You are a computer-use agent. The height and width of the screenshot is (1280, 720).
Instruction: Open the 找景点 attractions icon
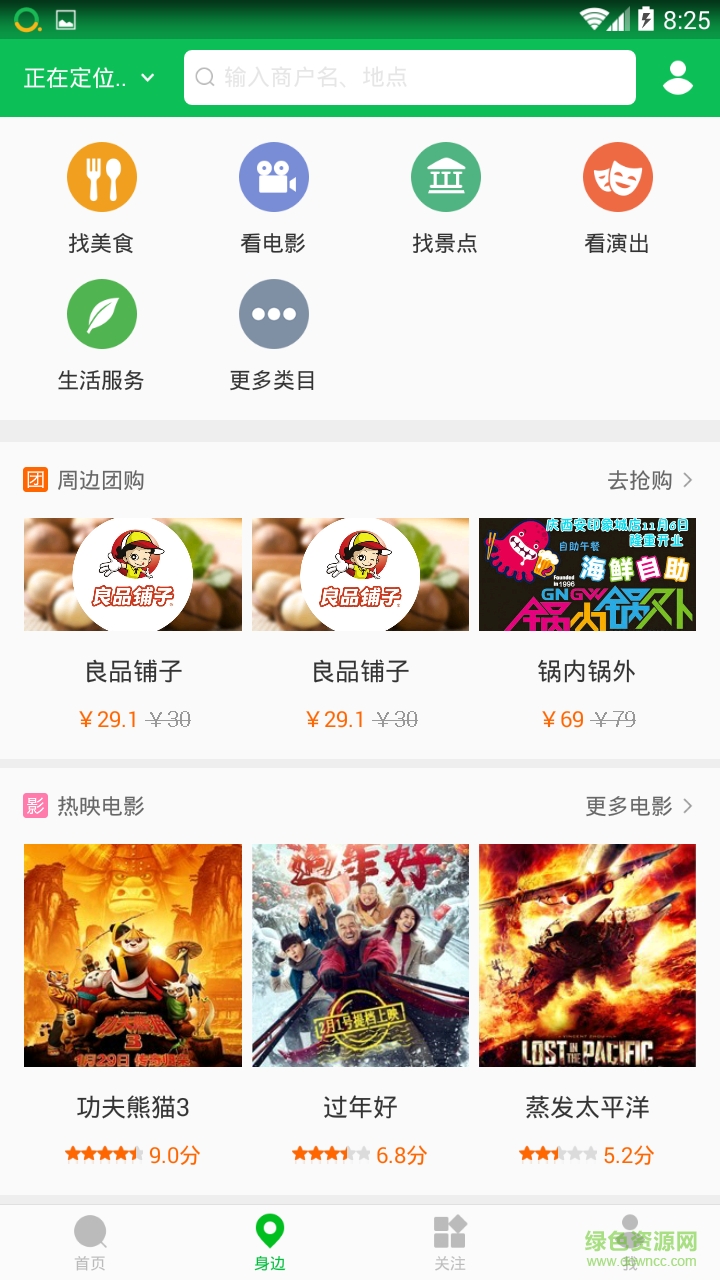(445, 176)
